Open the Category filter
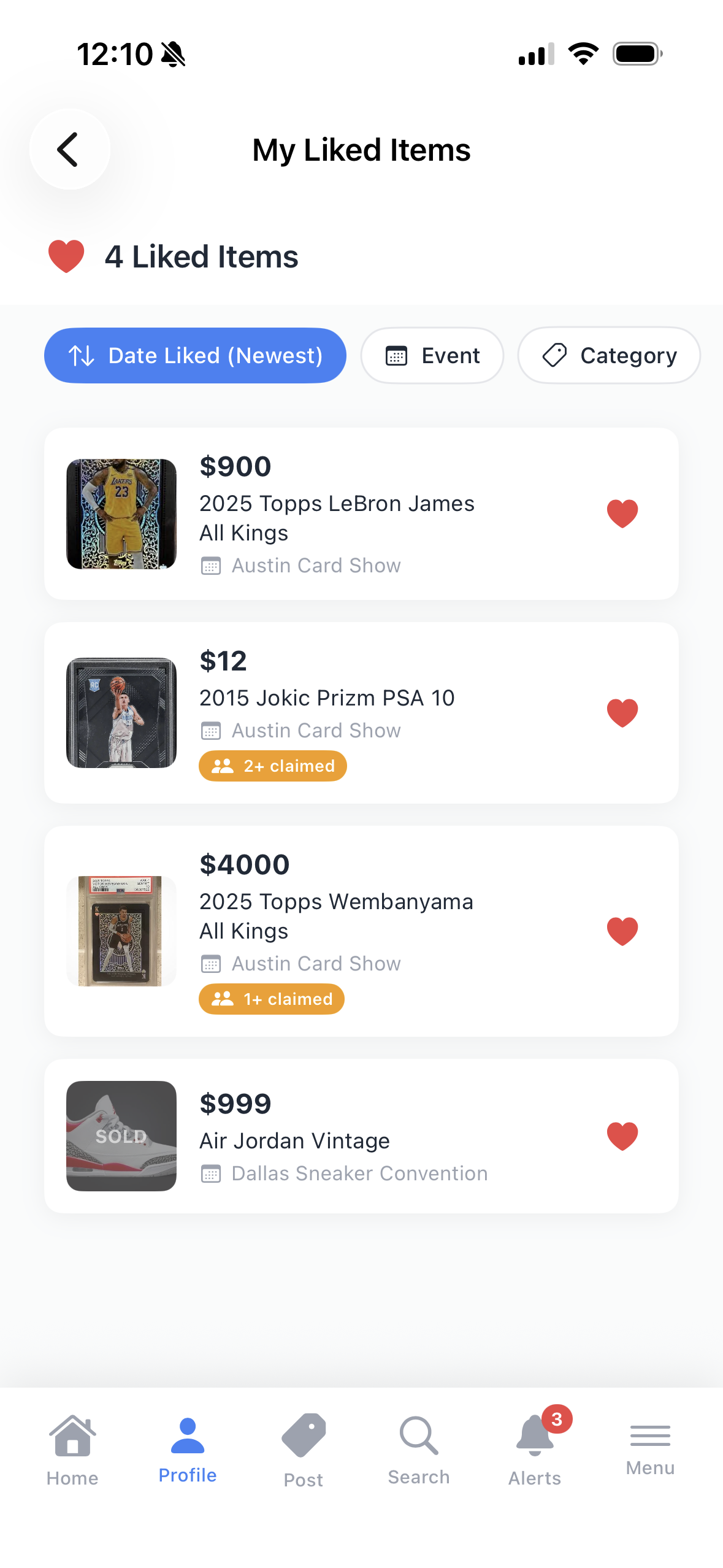This screenshot has height=1568, width=723. (x=608, y=355)
